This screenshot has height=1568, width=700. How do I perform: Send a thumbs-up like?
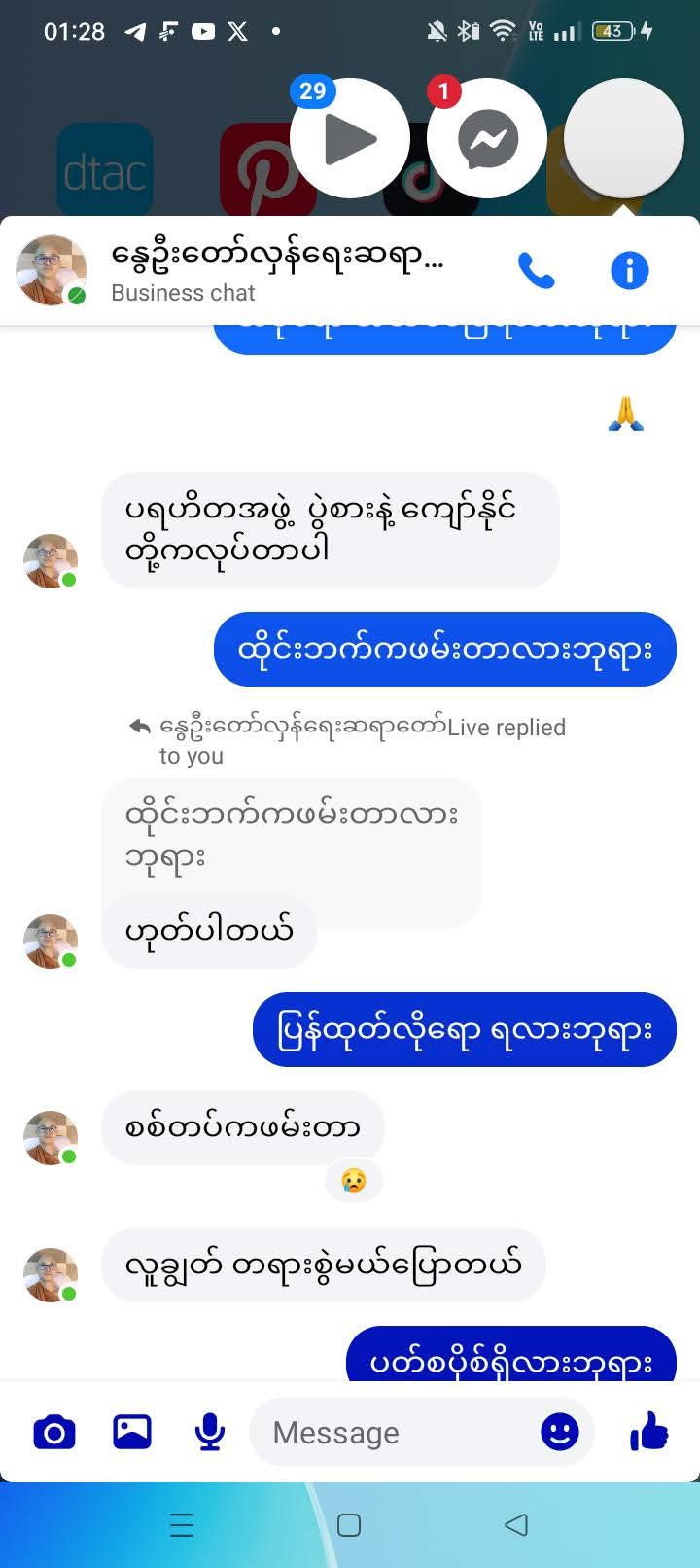pyautogui.click(x=648, y=1432)
